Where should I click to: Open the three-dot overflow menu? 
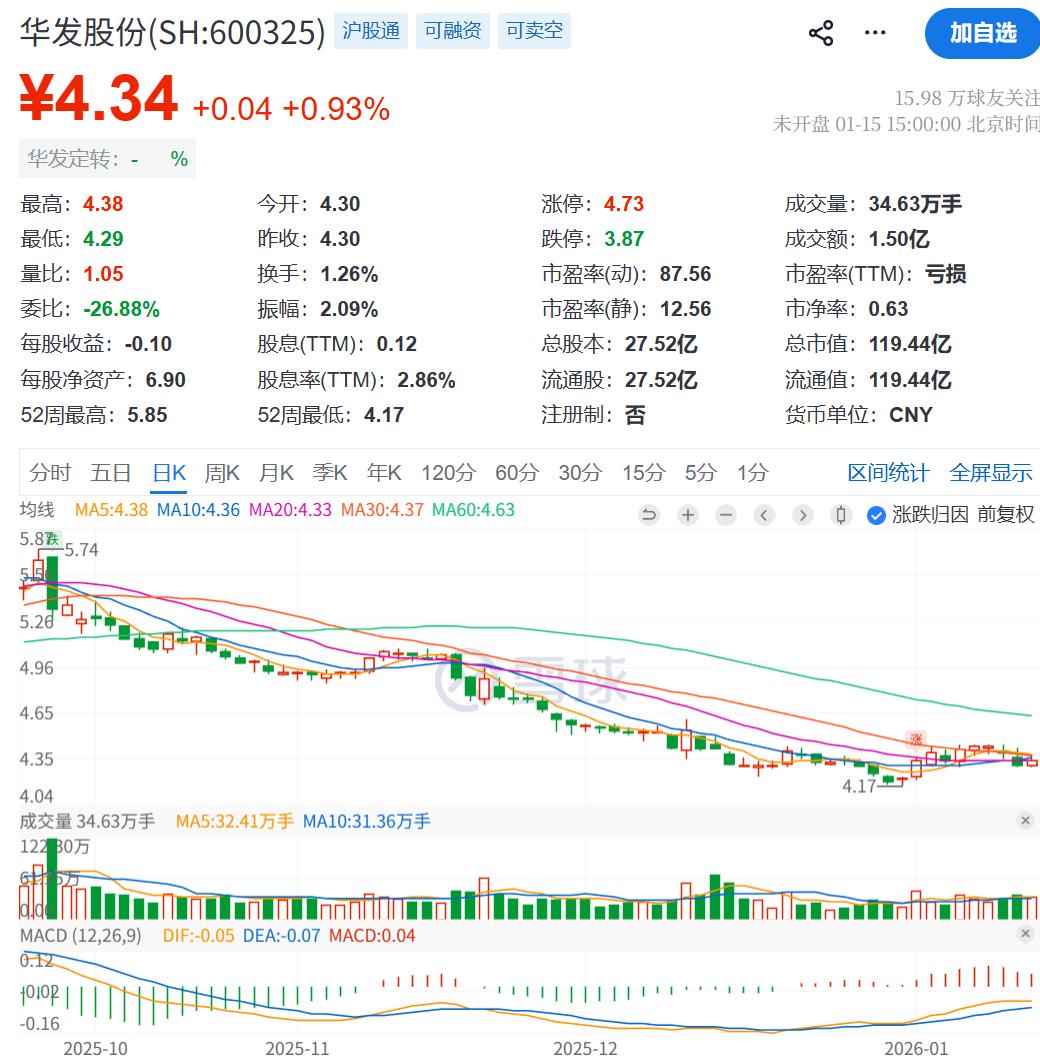[875, 33]
